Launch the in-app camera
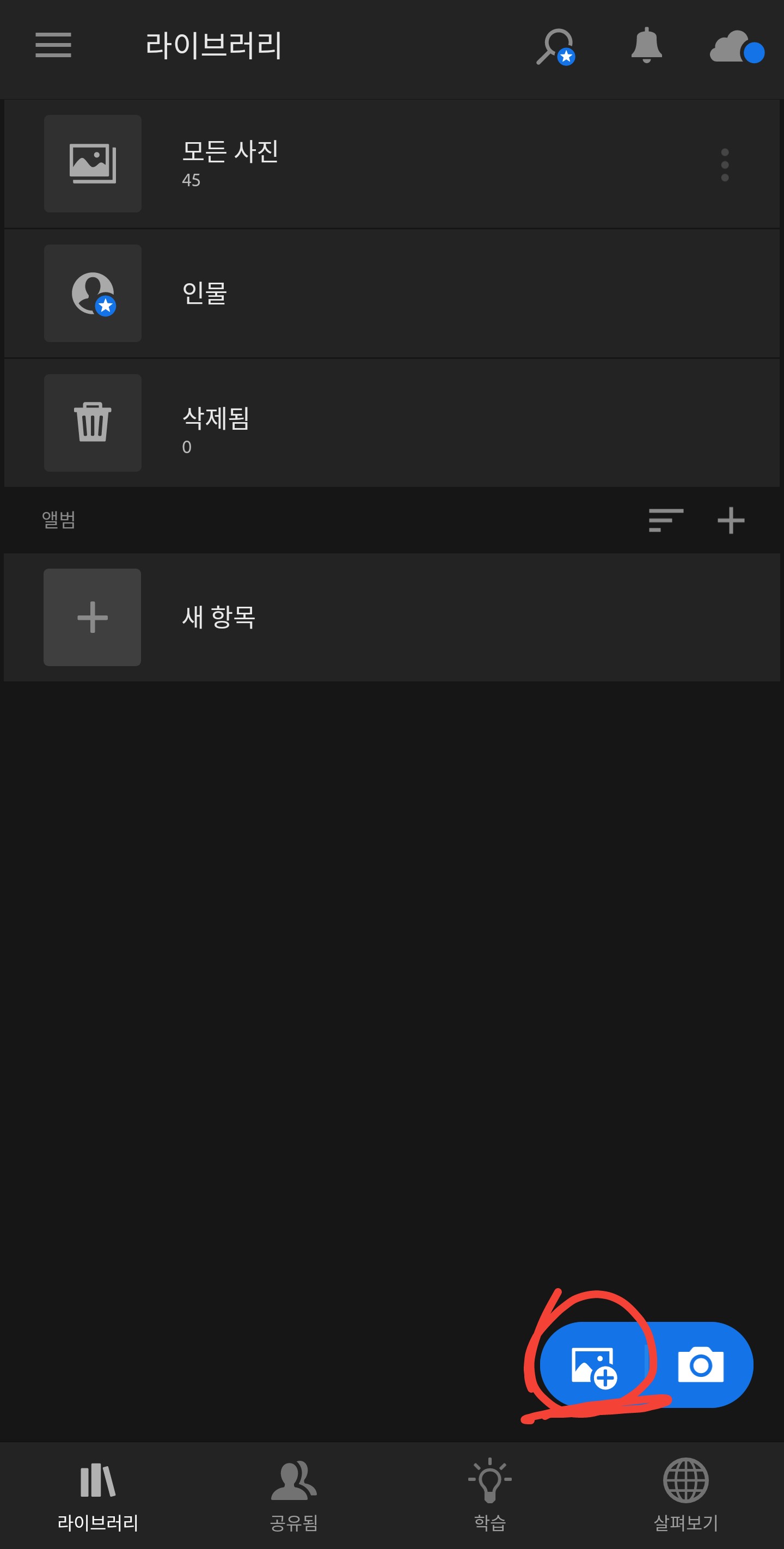The image size is (784, 1549). [701, 1365]
